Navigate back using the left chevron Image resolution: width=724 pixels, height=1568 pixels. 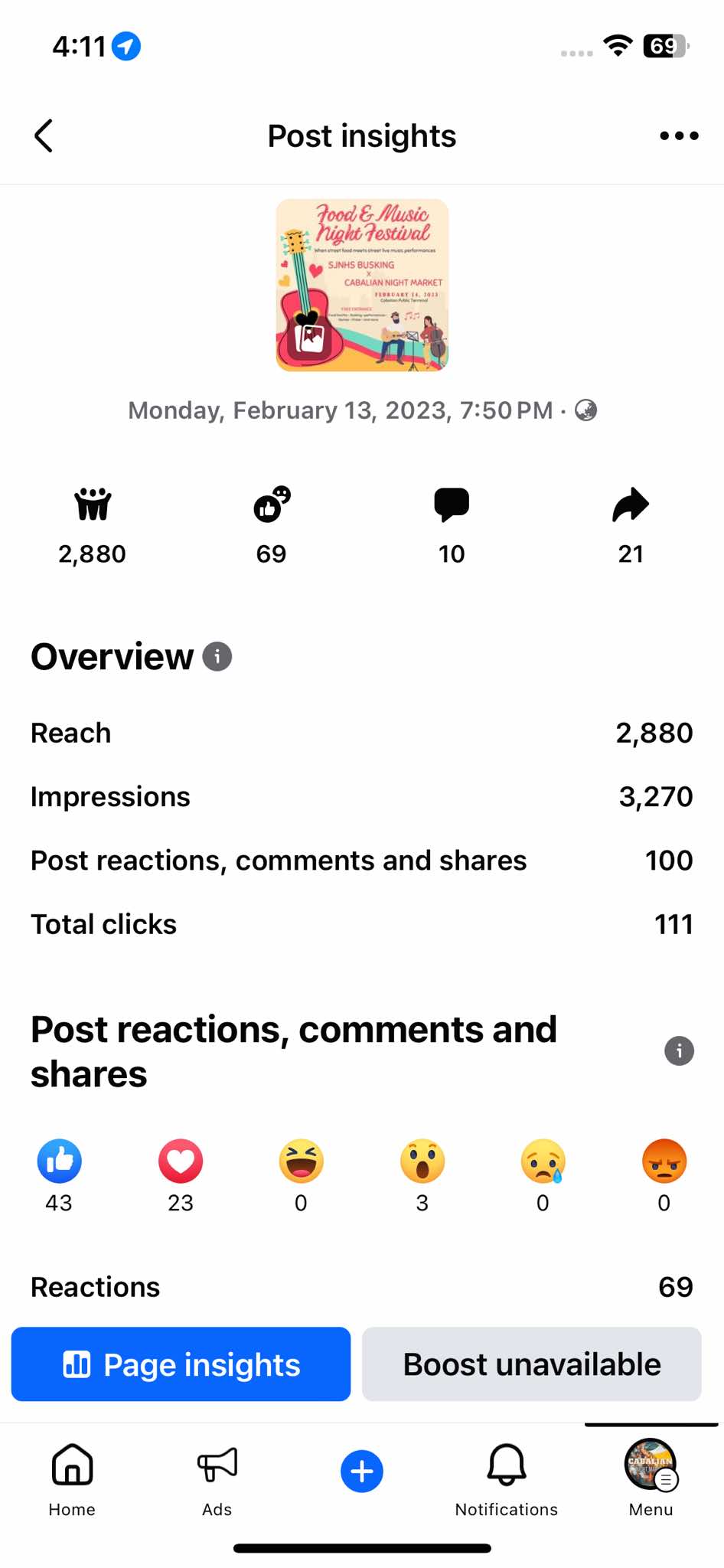(x=44, y=135)
